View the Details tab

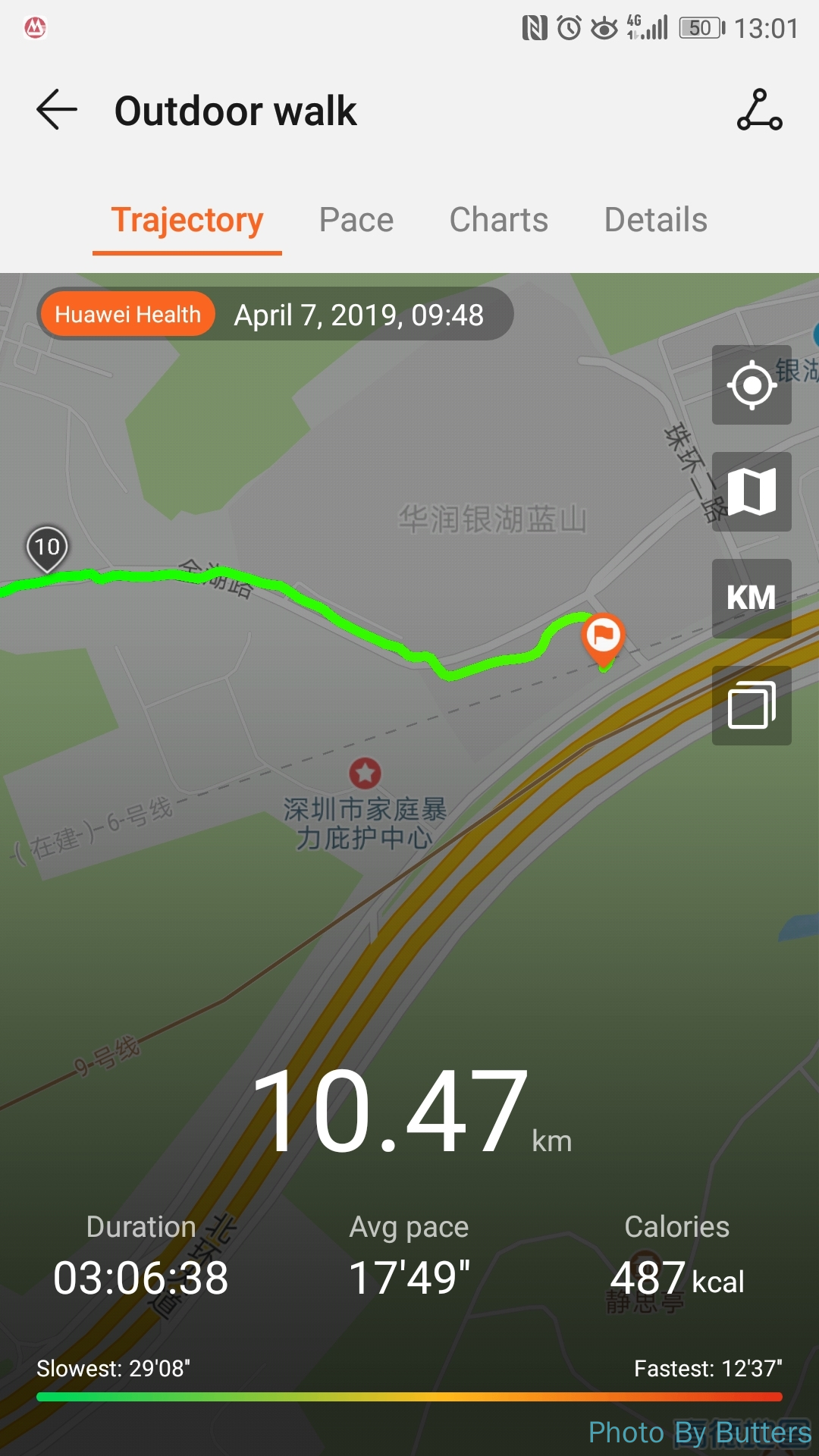(x=655, y=220)
